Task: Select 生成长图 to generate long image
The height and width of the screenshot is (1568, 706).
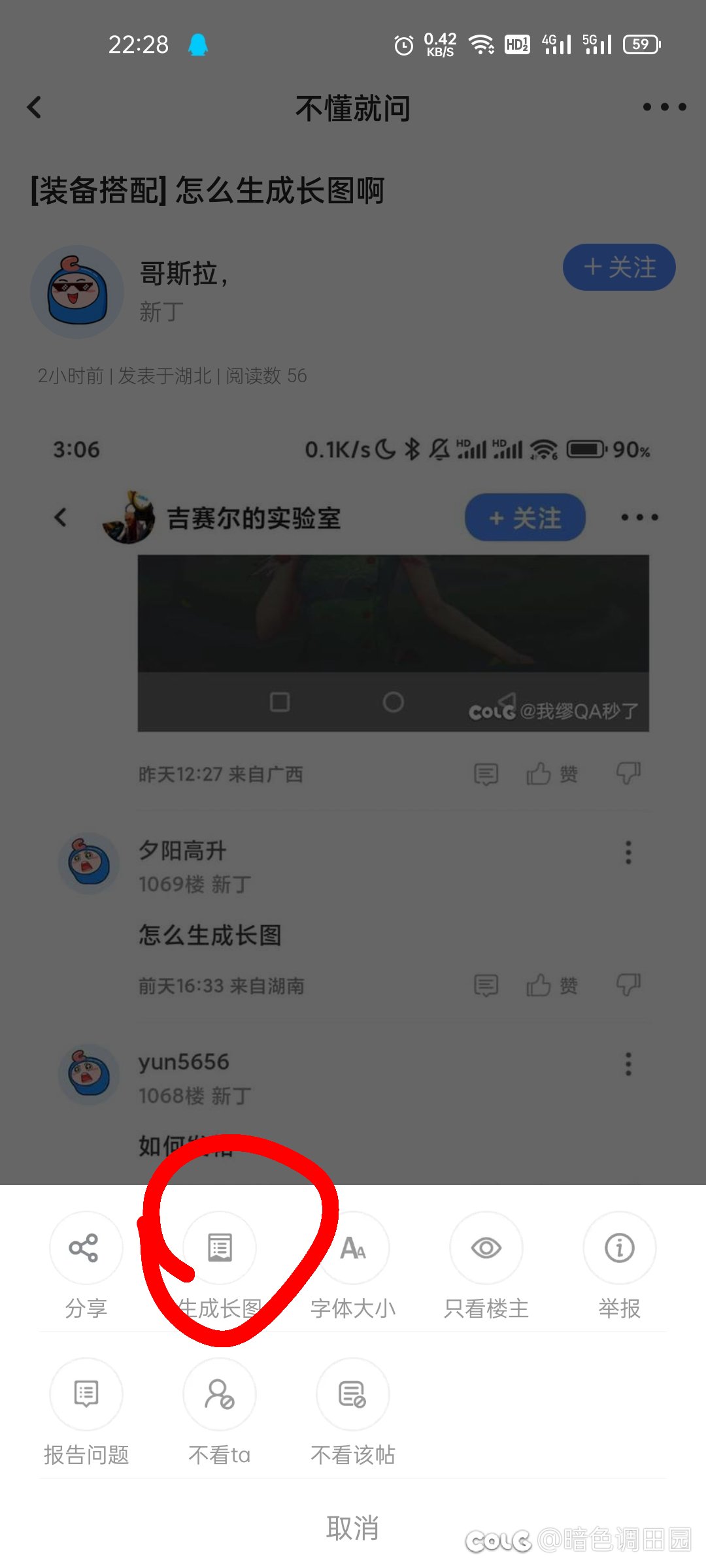Action: coord(220,1249)
